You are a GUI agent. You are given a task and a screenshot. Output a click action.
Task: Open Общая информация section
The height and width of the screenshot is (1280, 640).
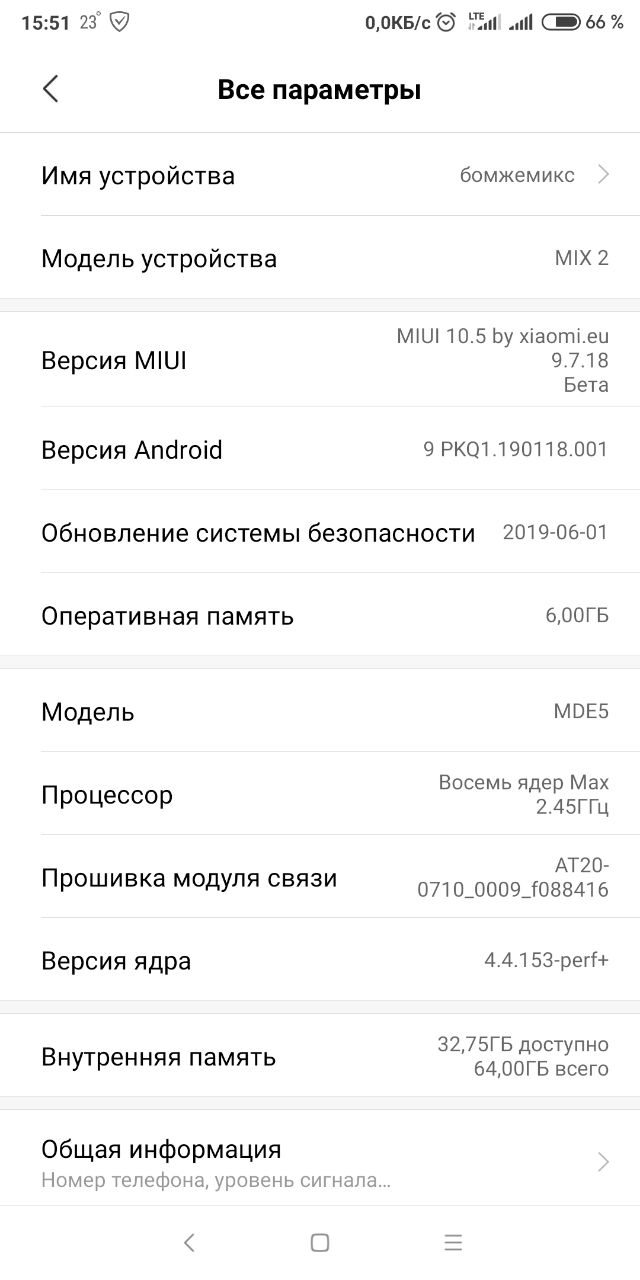click(x=320, y=1162)
